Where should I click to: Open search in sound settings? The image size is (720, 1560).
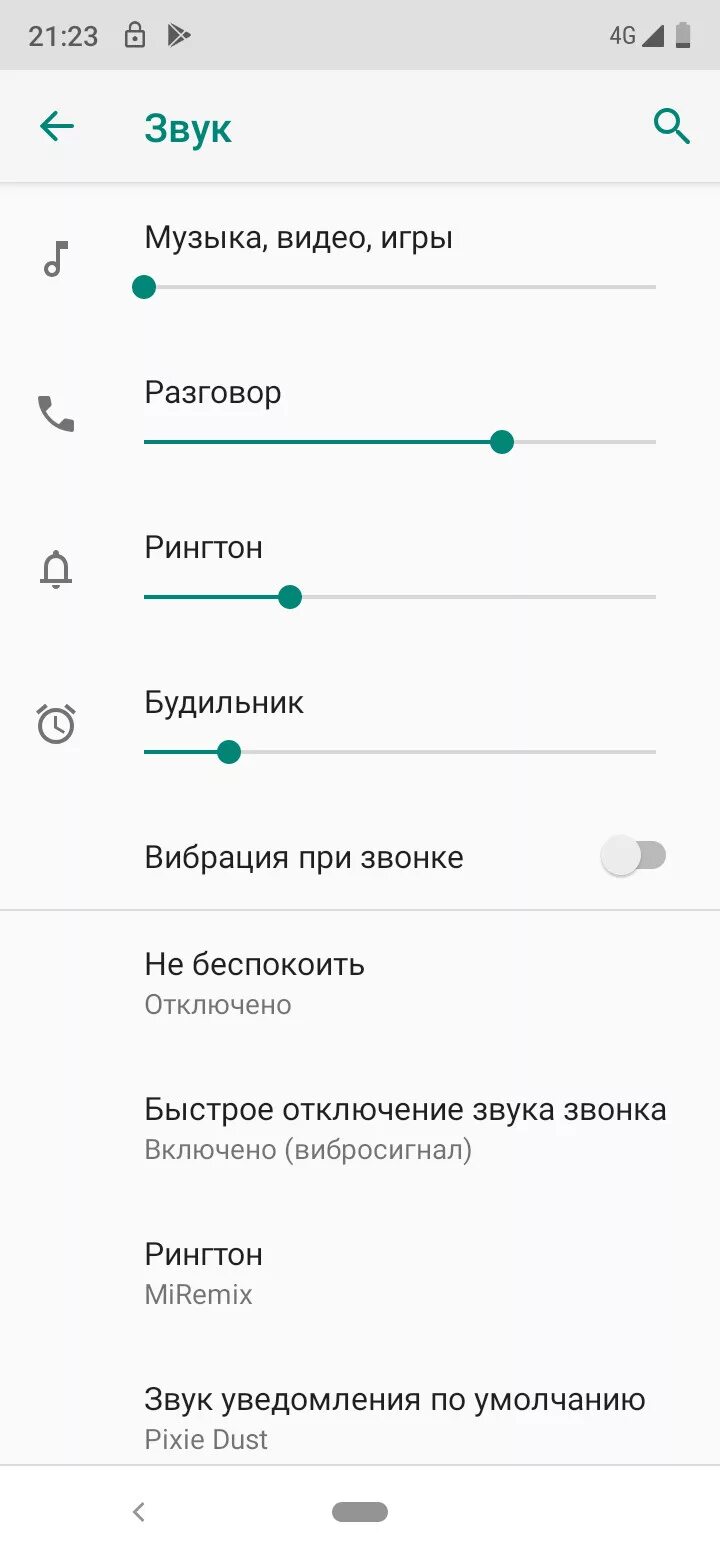tap(671, 127)
